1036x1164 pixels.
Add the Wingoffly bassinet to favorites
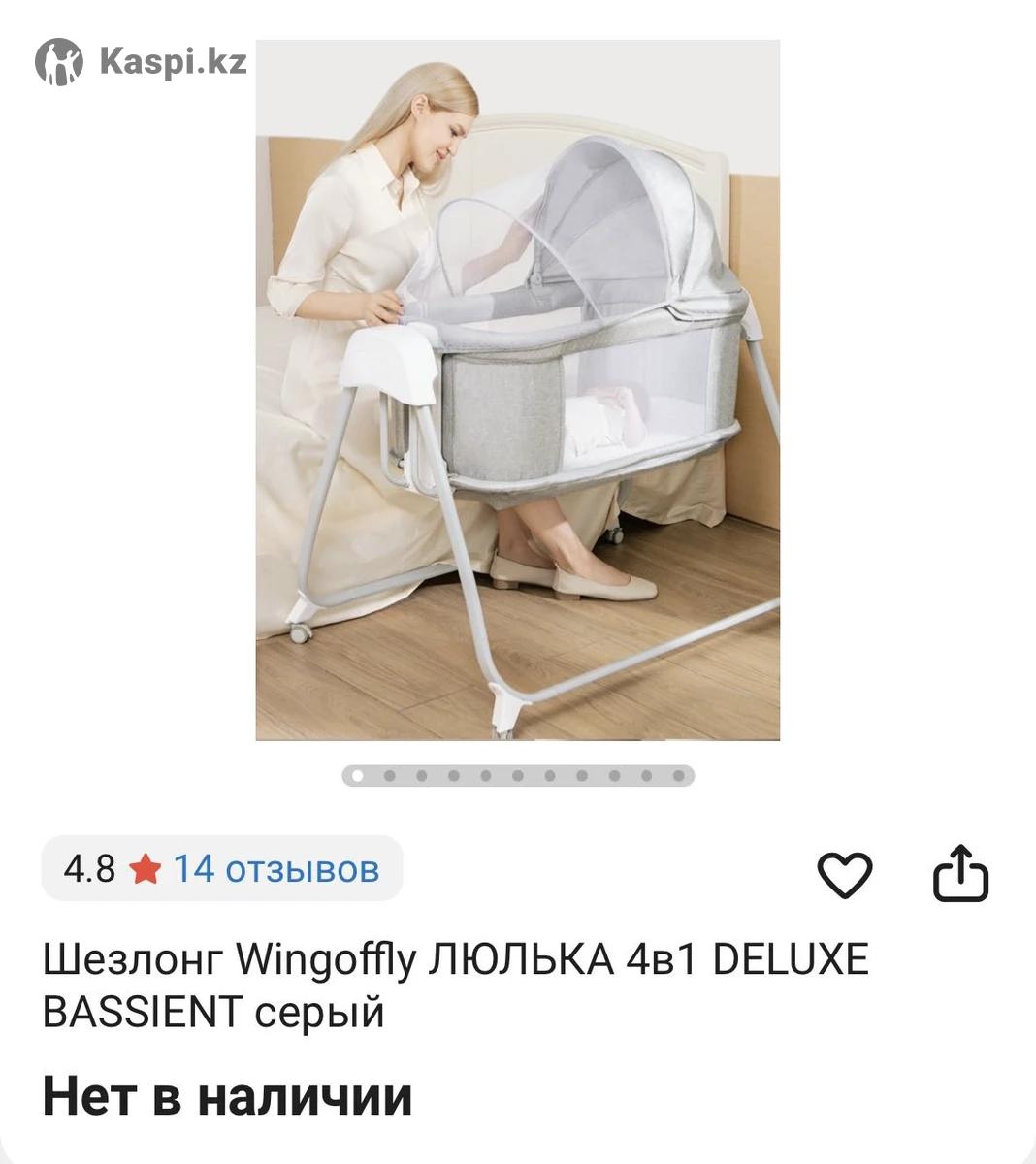[x=844, y=874]
